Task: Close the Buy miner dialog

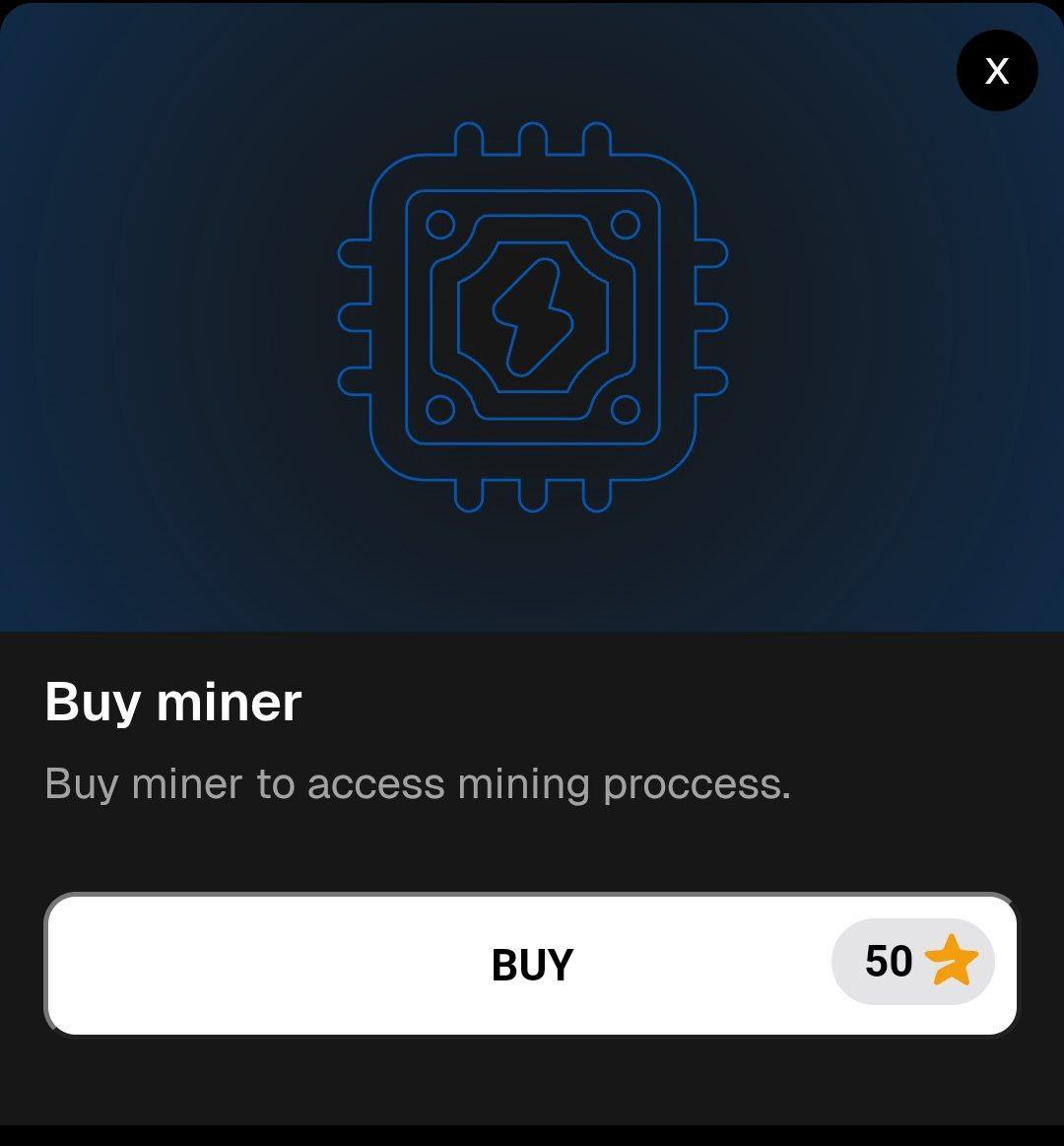Action: pyautogui.click(x=996, y=71)
